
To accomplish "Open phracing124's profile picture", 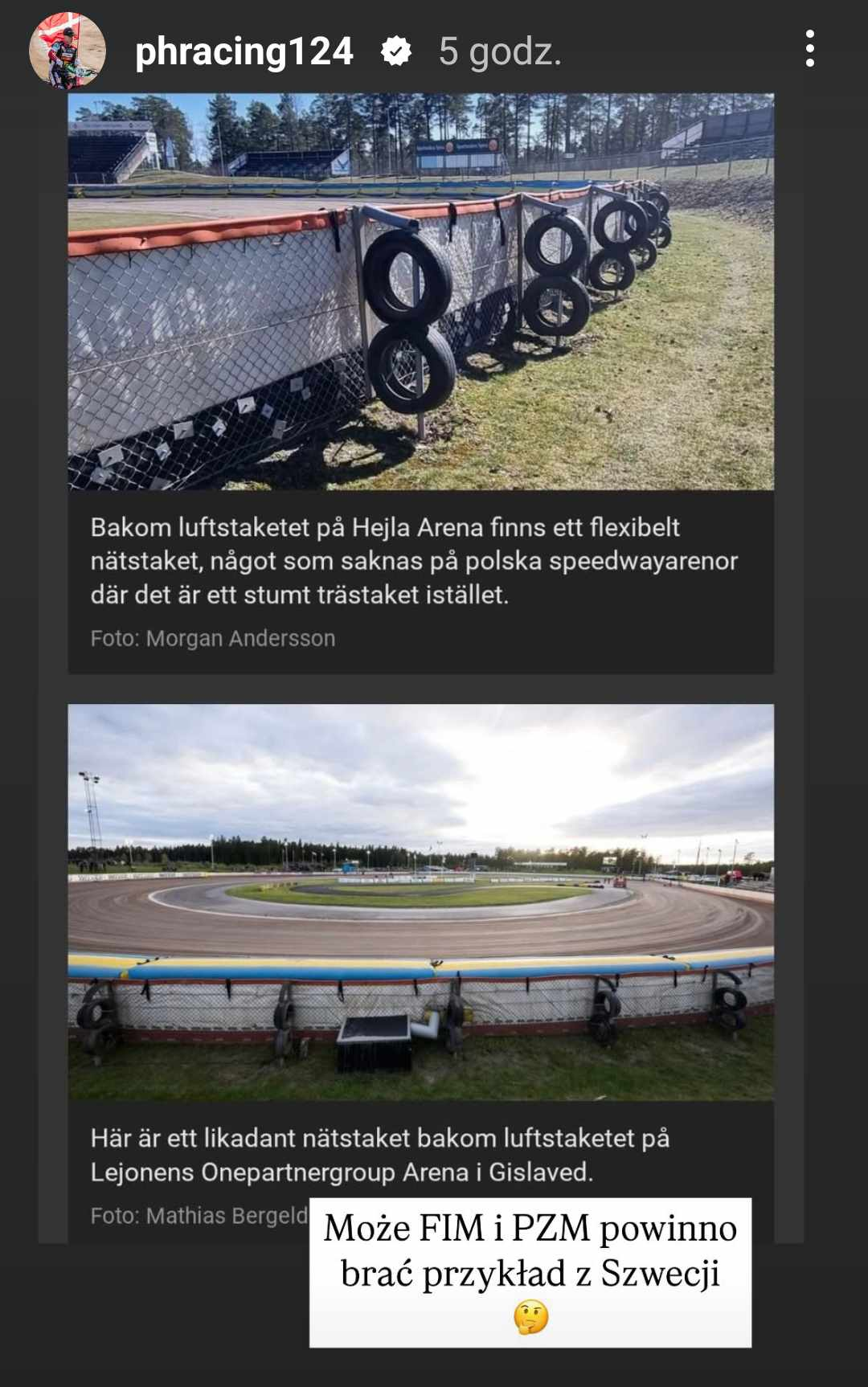I will pos(68,50).
